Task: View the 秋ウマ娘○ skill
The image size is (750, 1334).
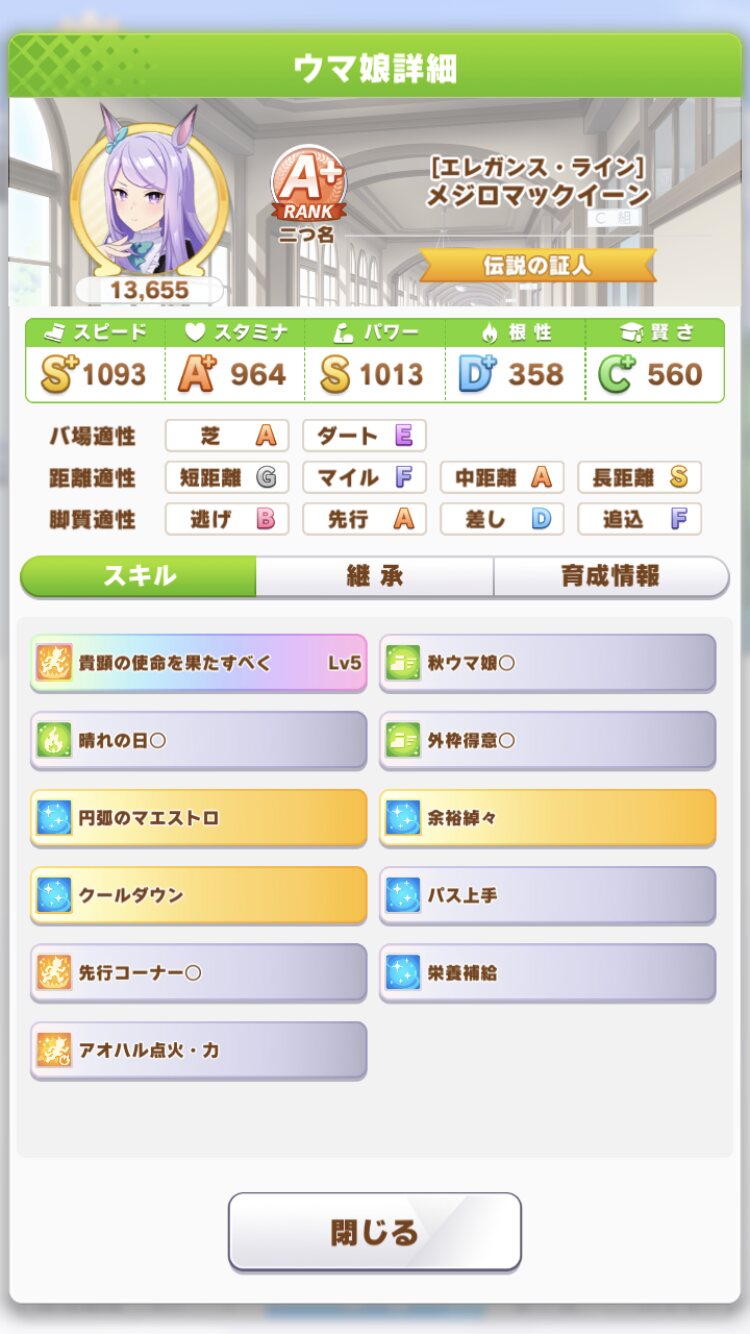Action: tap(547, 662)
